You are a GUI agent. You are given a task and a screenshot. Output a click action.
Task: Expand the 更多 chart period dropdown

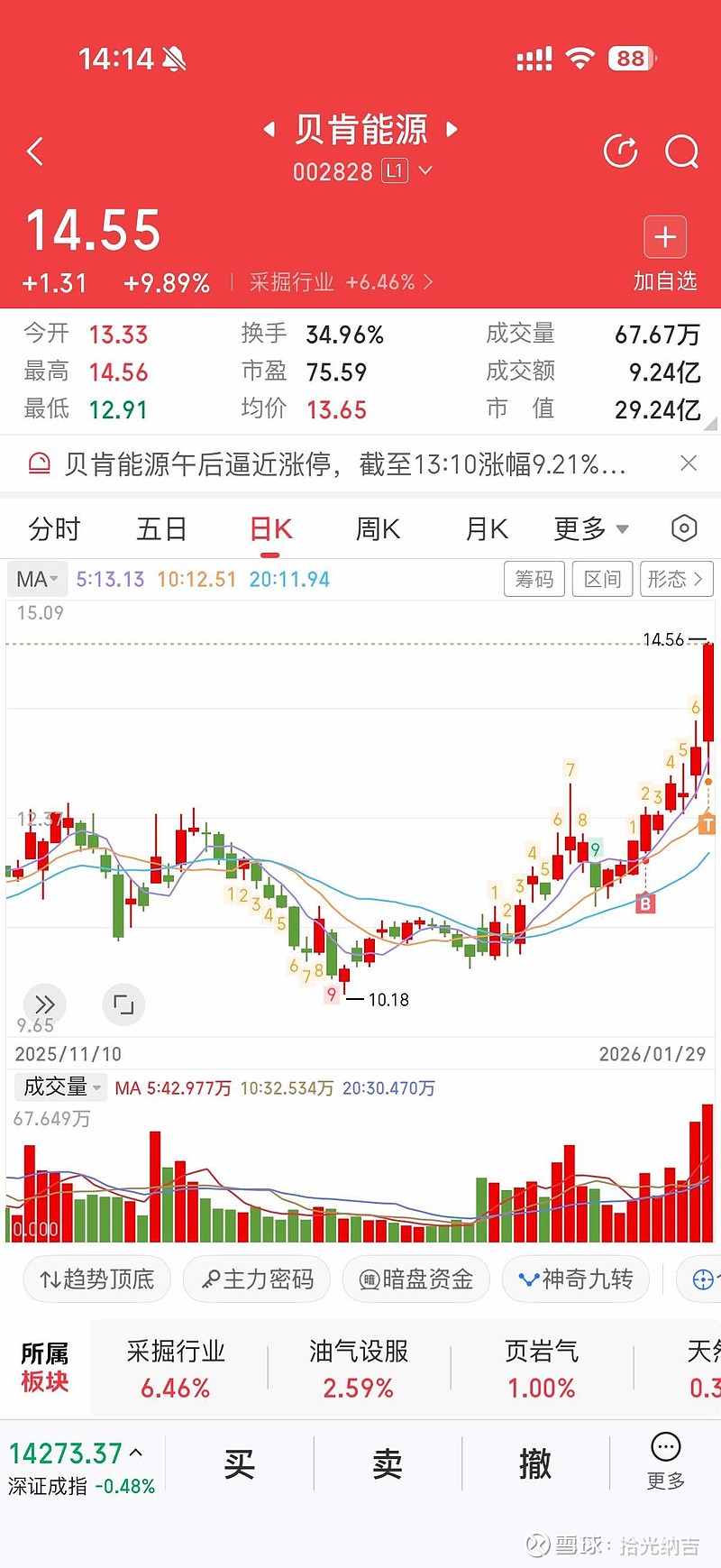(x=591, y=529)
